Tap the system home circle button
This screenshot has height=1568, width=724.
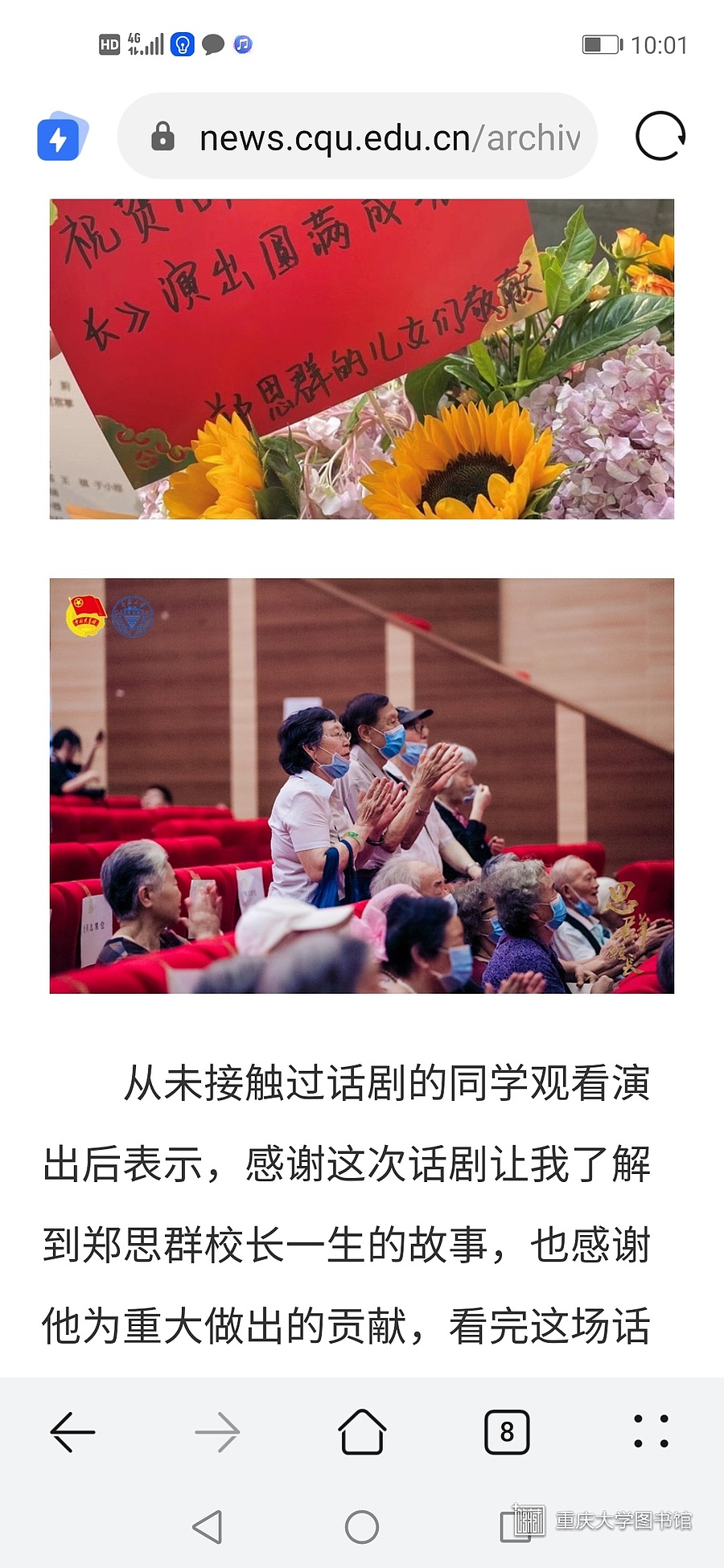click(362, 1526)
